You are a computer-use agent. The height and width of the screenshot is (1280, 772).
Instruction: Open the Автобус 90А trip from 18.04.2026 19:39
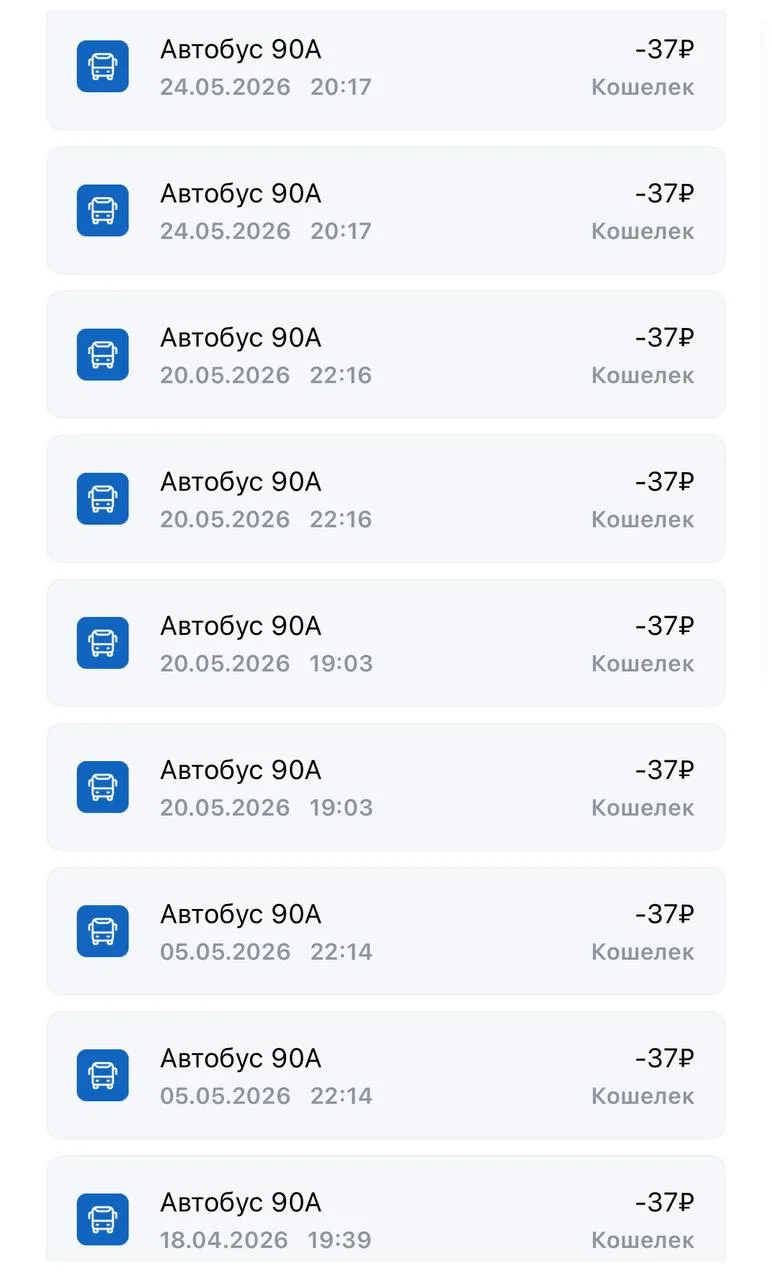(386, 1218)
